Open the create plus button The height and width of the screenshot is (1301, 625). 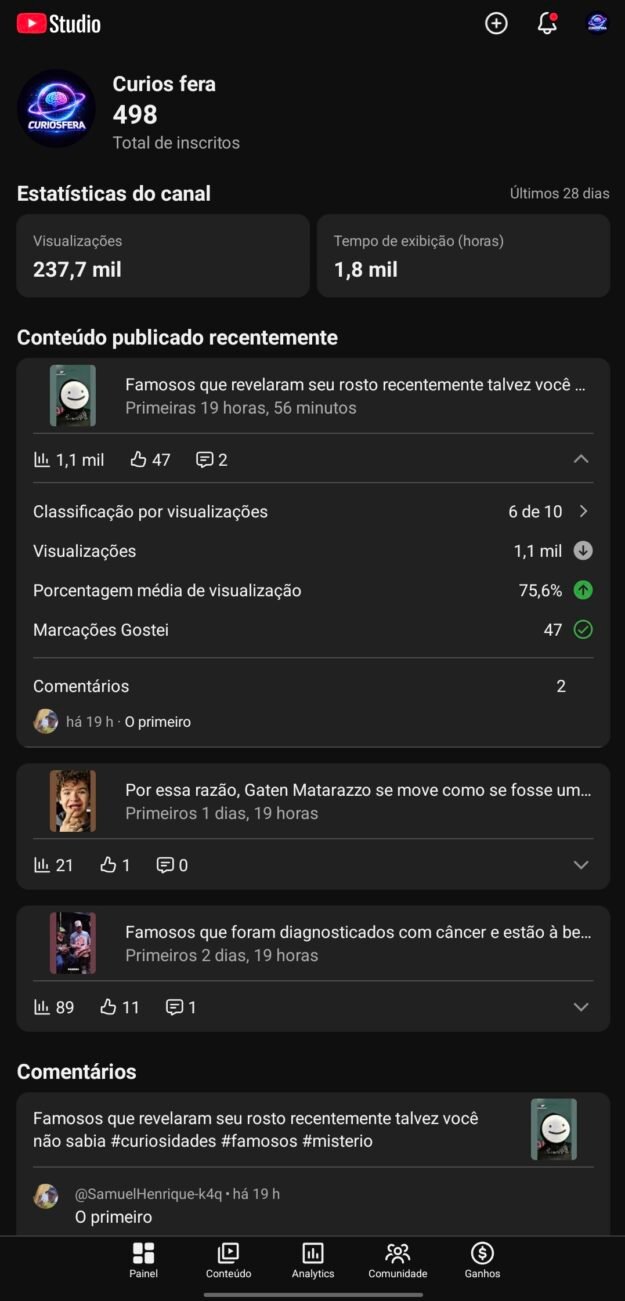(x=496, y=23)
